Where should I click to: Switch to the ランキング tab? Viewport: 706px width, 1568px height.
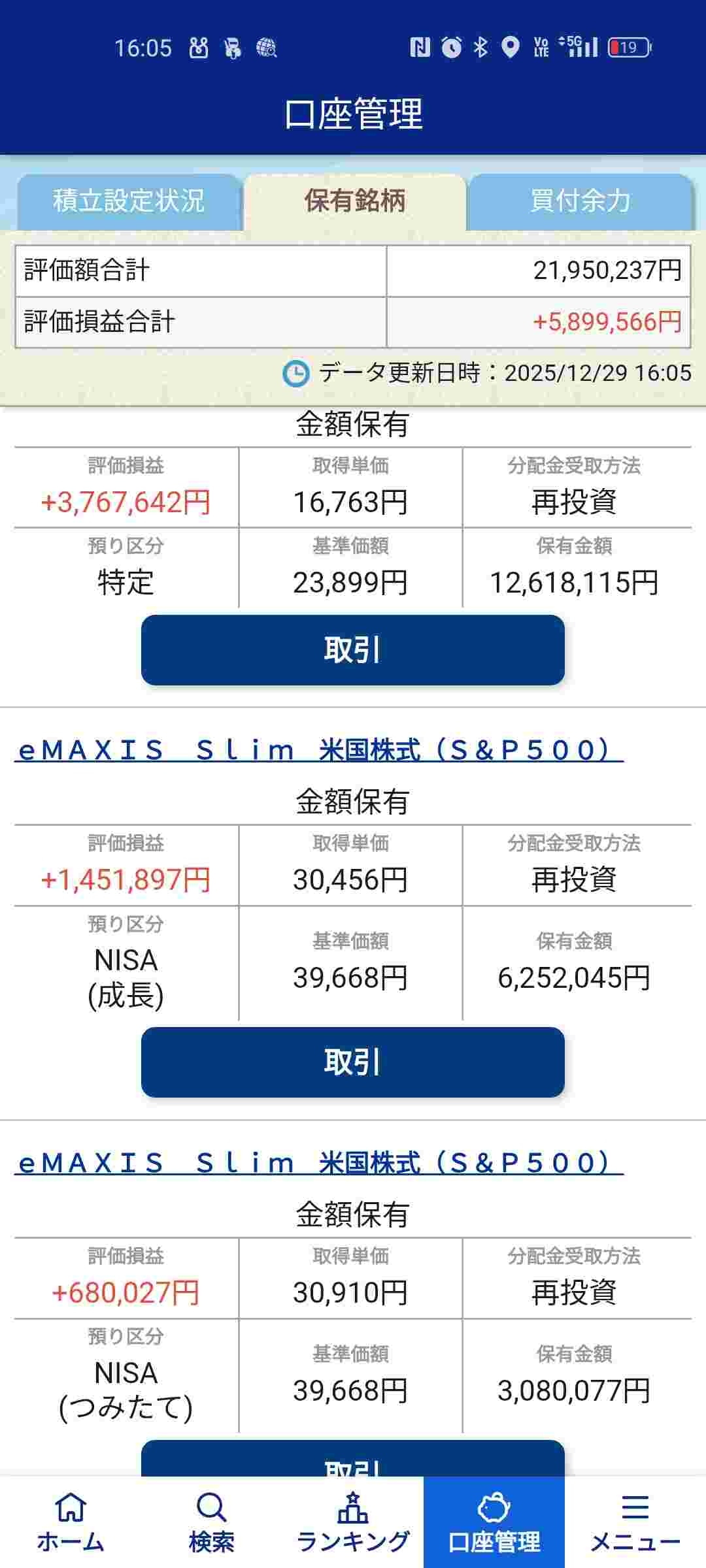pos(352,1522)
